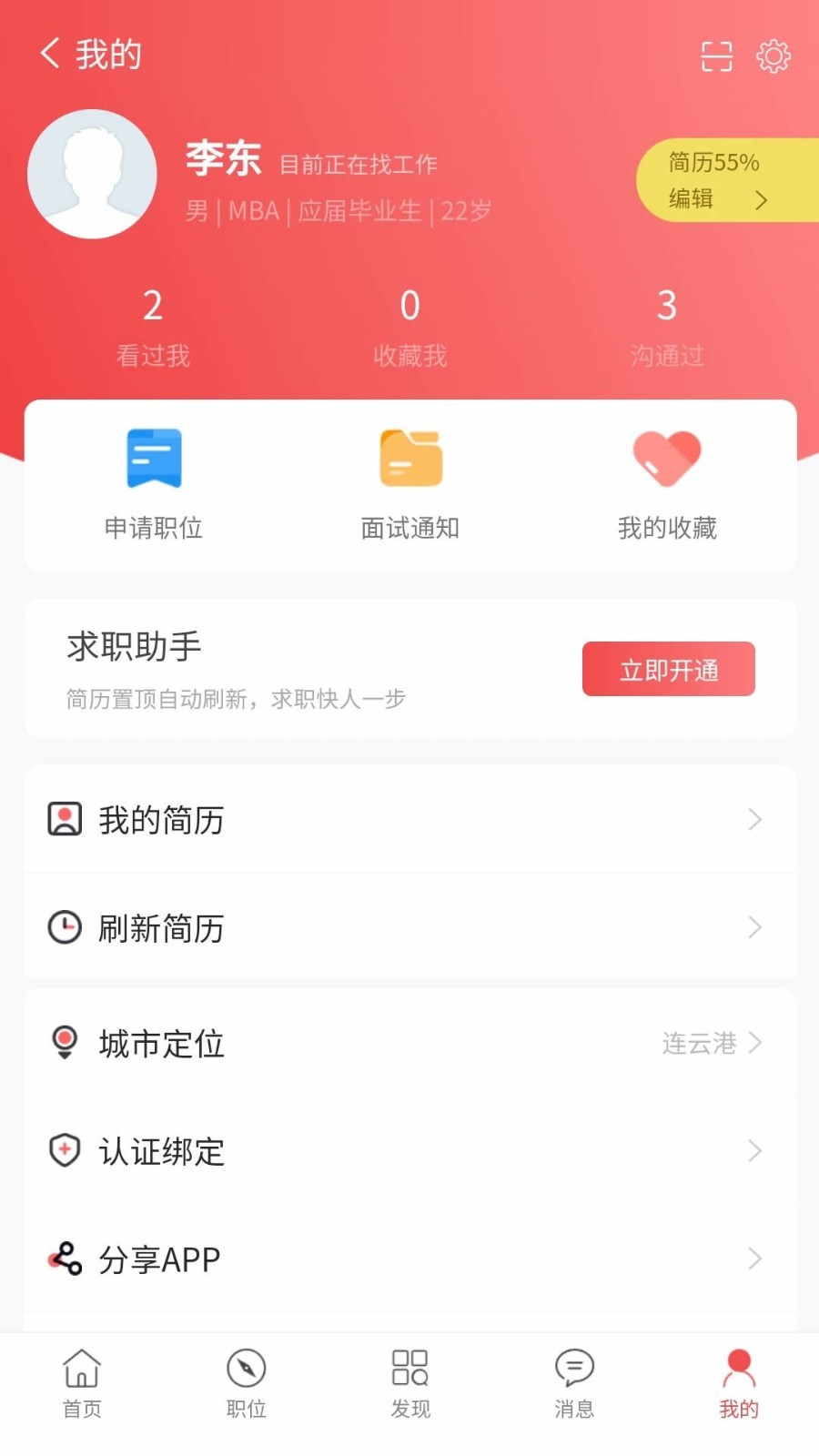View who viewed me (看过我)
Viewport: 819px width, 1456px height.
click(x=153, y=327)
